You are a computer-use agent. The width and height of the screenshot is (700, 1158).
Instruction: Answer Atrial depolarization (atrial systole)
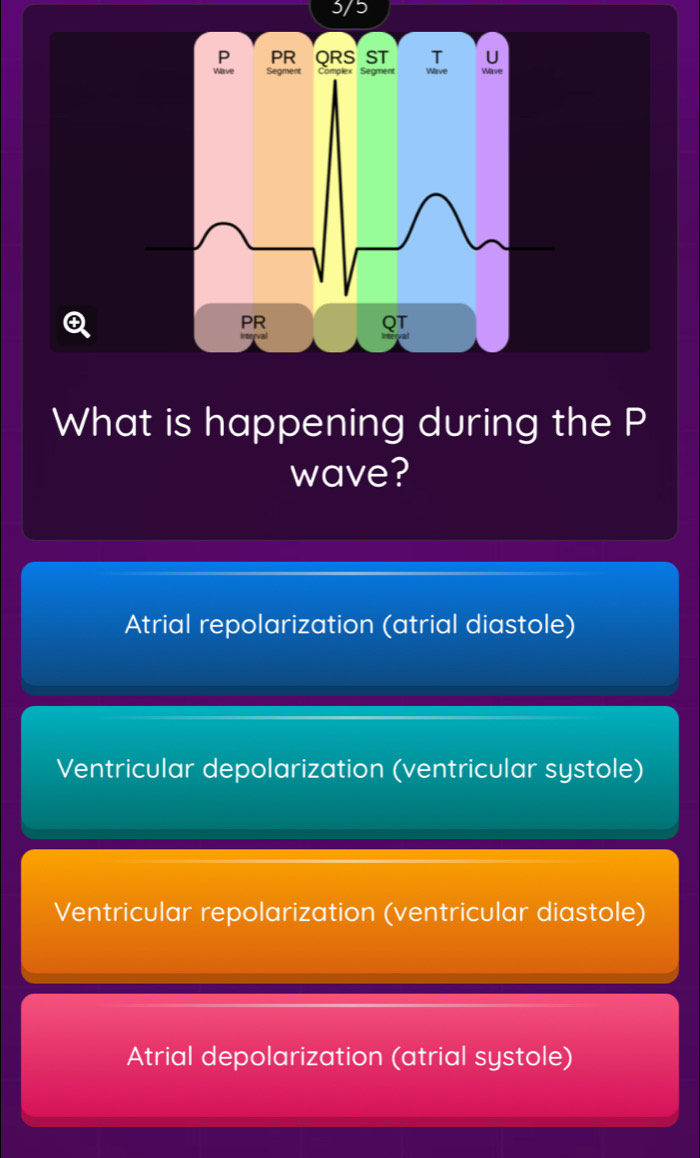(x=350, y=1056)
